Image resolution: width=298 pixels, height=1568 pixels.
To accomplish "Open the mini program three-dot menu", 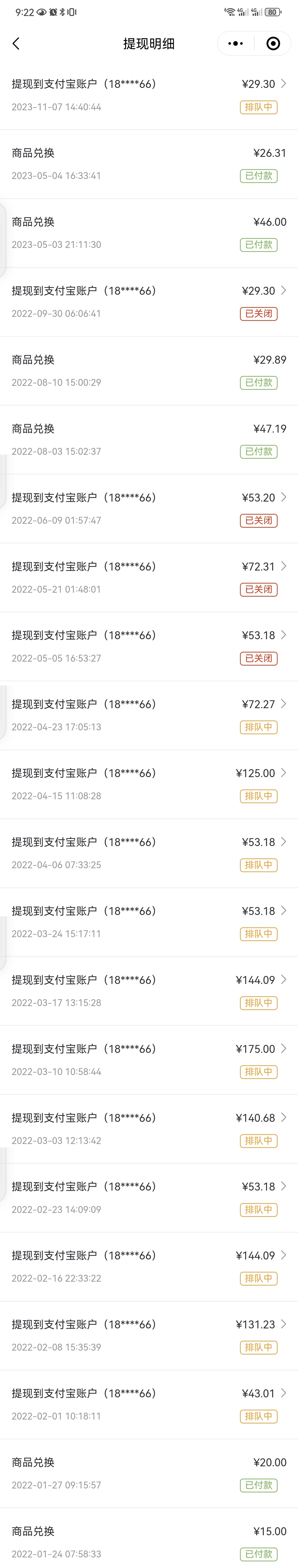I will pos(235,44).
